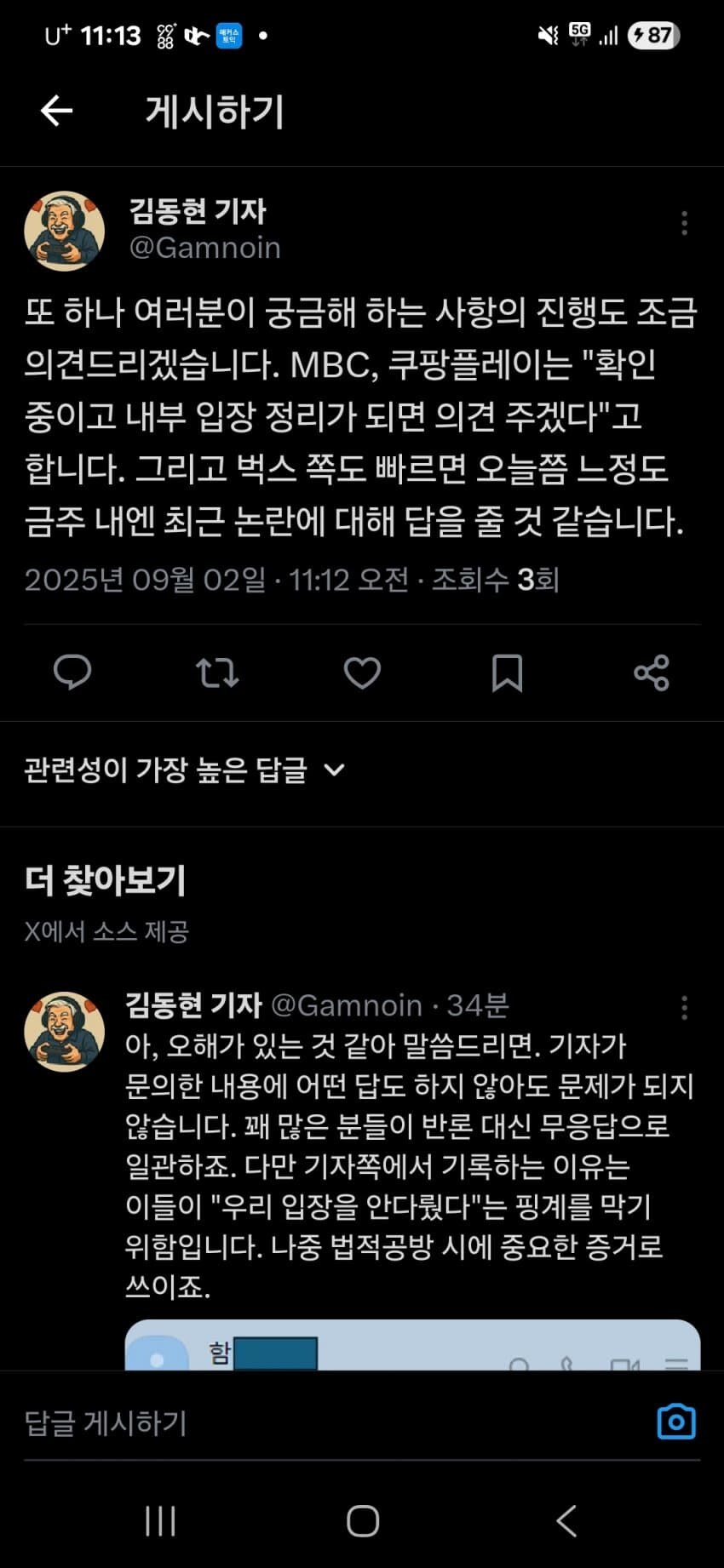Like the tweet with the heart icon

coord(362,672)
